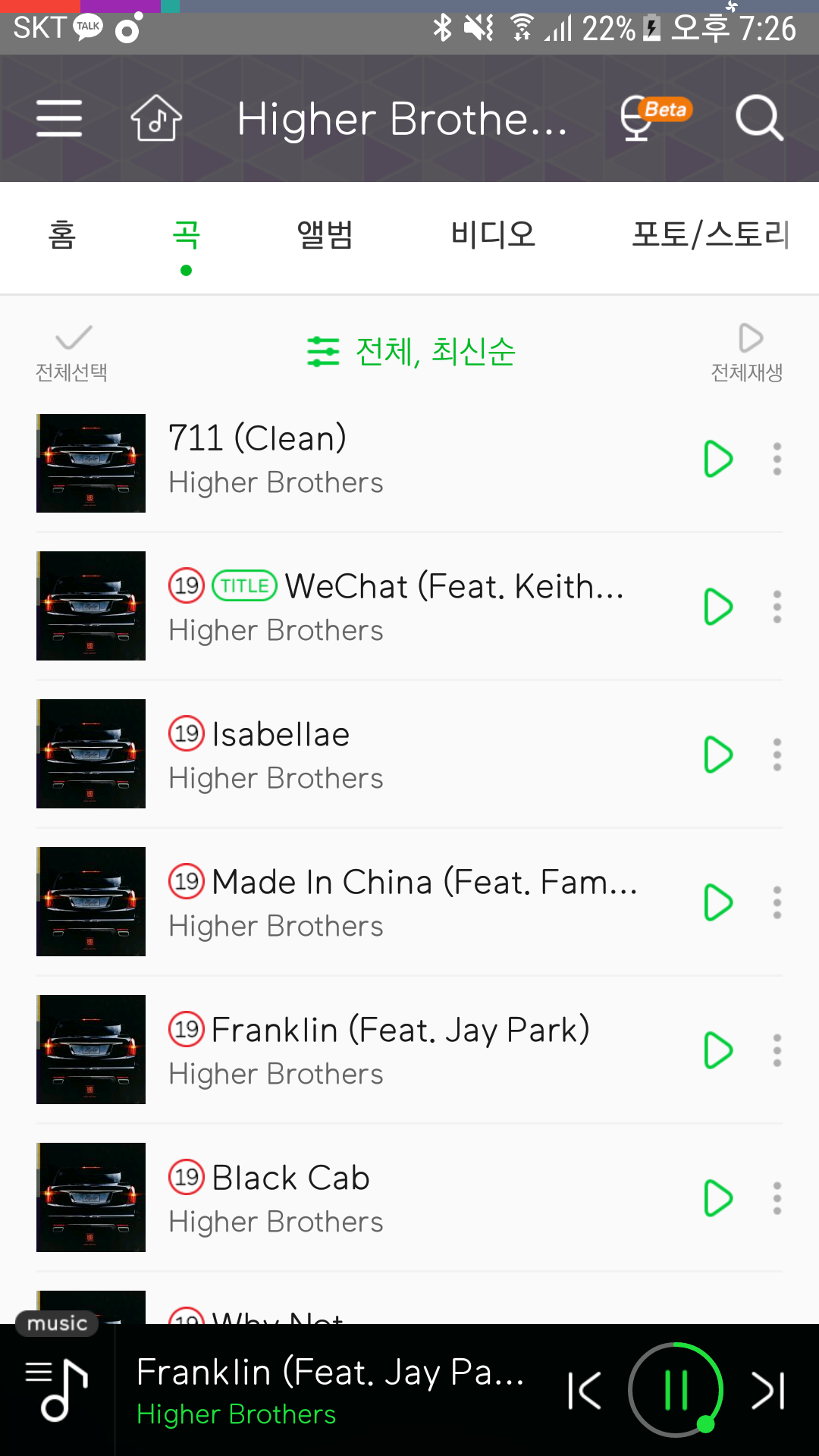
Task: Go back to the previous track
Action: (585, 1390)
